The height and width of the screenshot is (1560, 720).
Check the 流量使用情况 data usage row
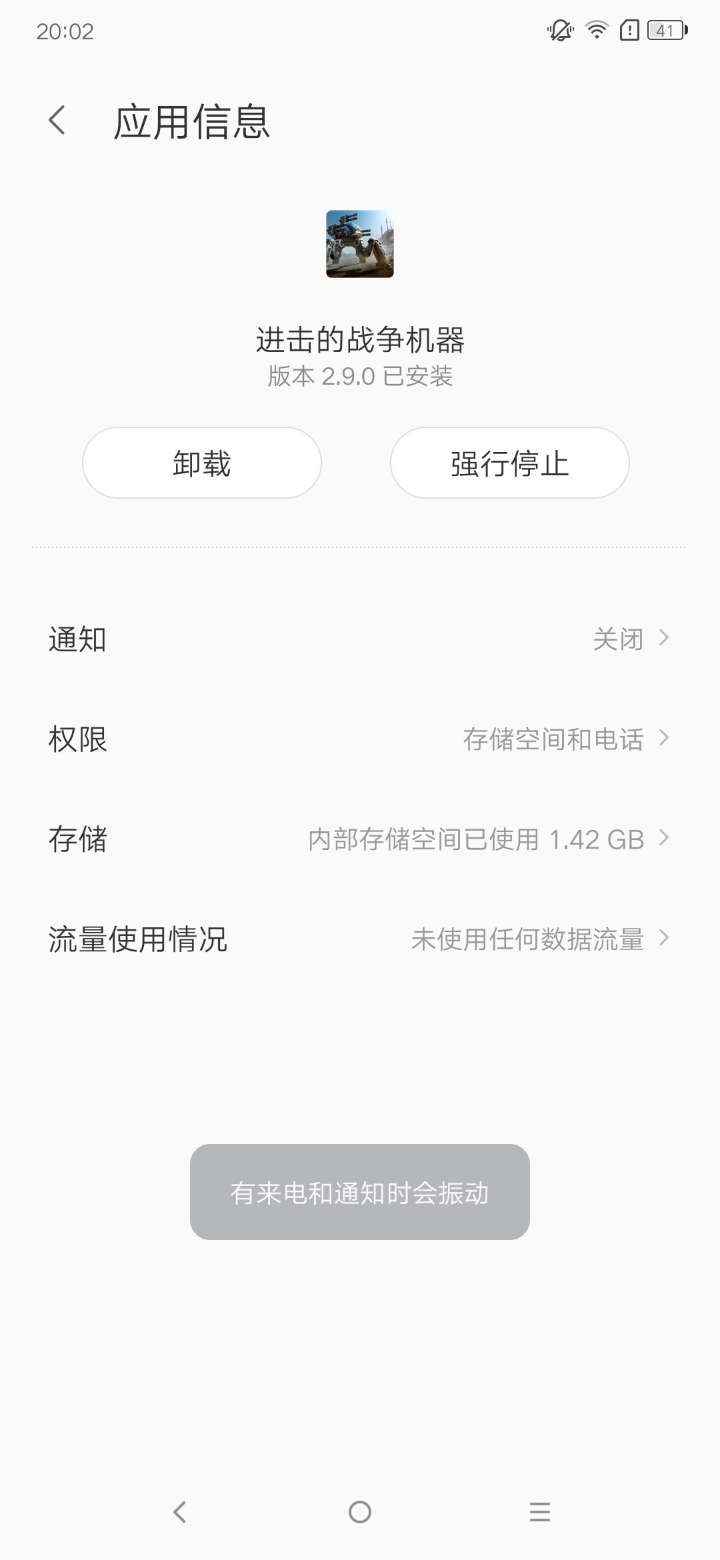[359, 939]
